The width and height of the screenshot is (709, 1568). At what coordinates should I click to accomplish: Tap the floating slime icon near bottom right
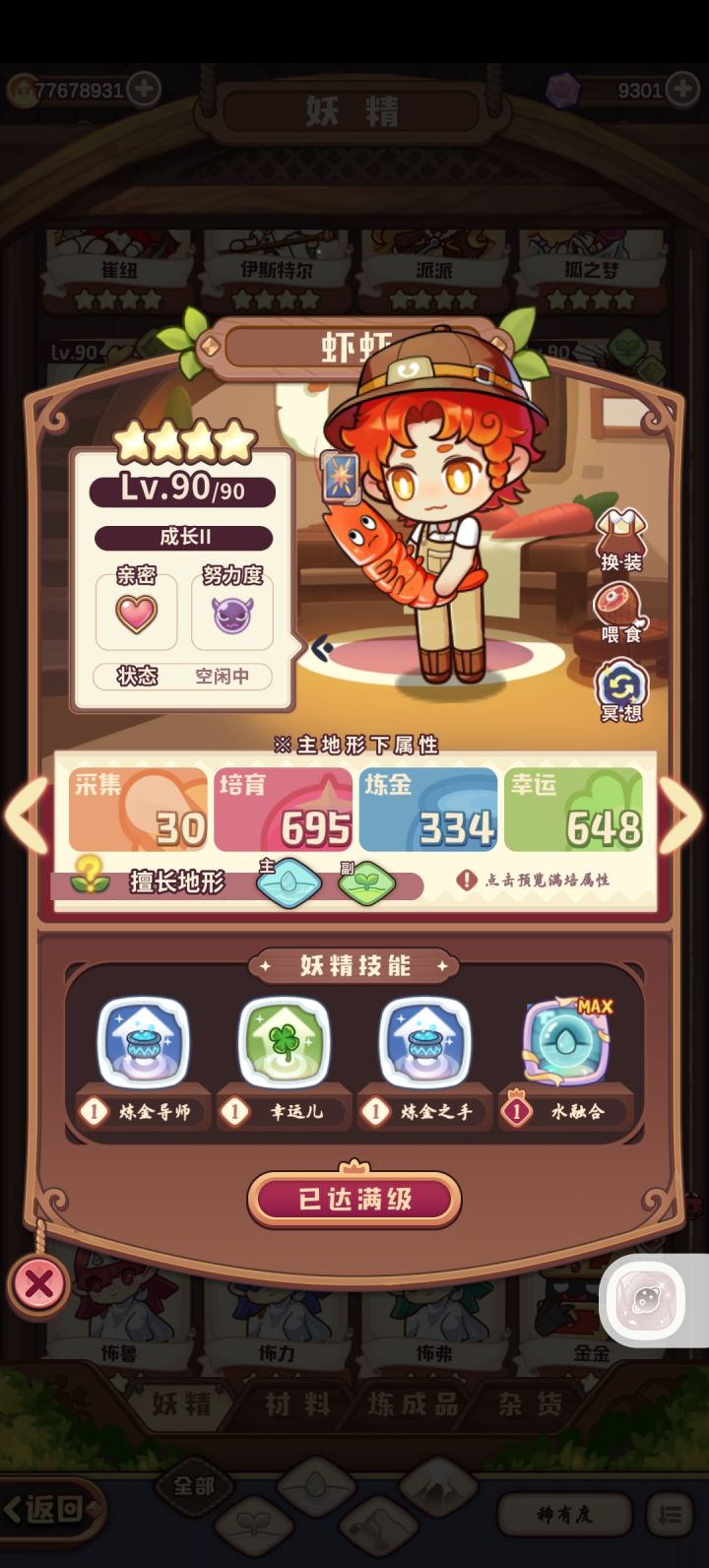(x=645, y=1300)
